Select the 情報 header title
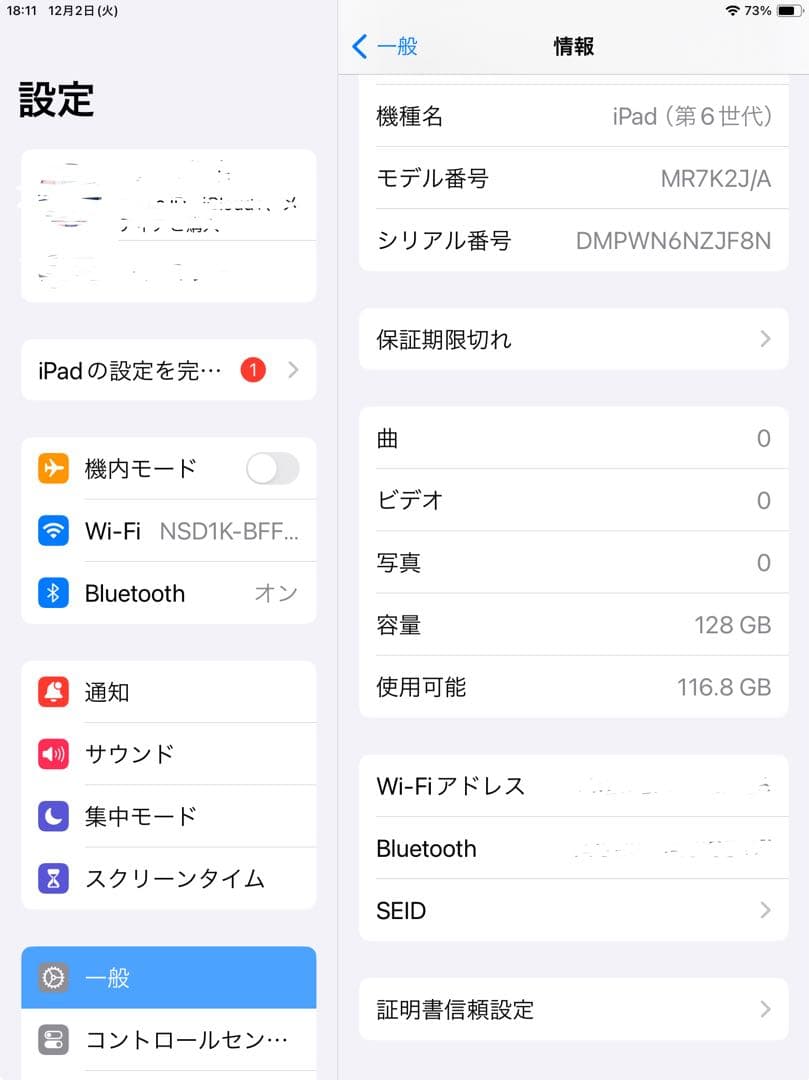 point(572,46)
